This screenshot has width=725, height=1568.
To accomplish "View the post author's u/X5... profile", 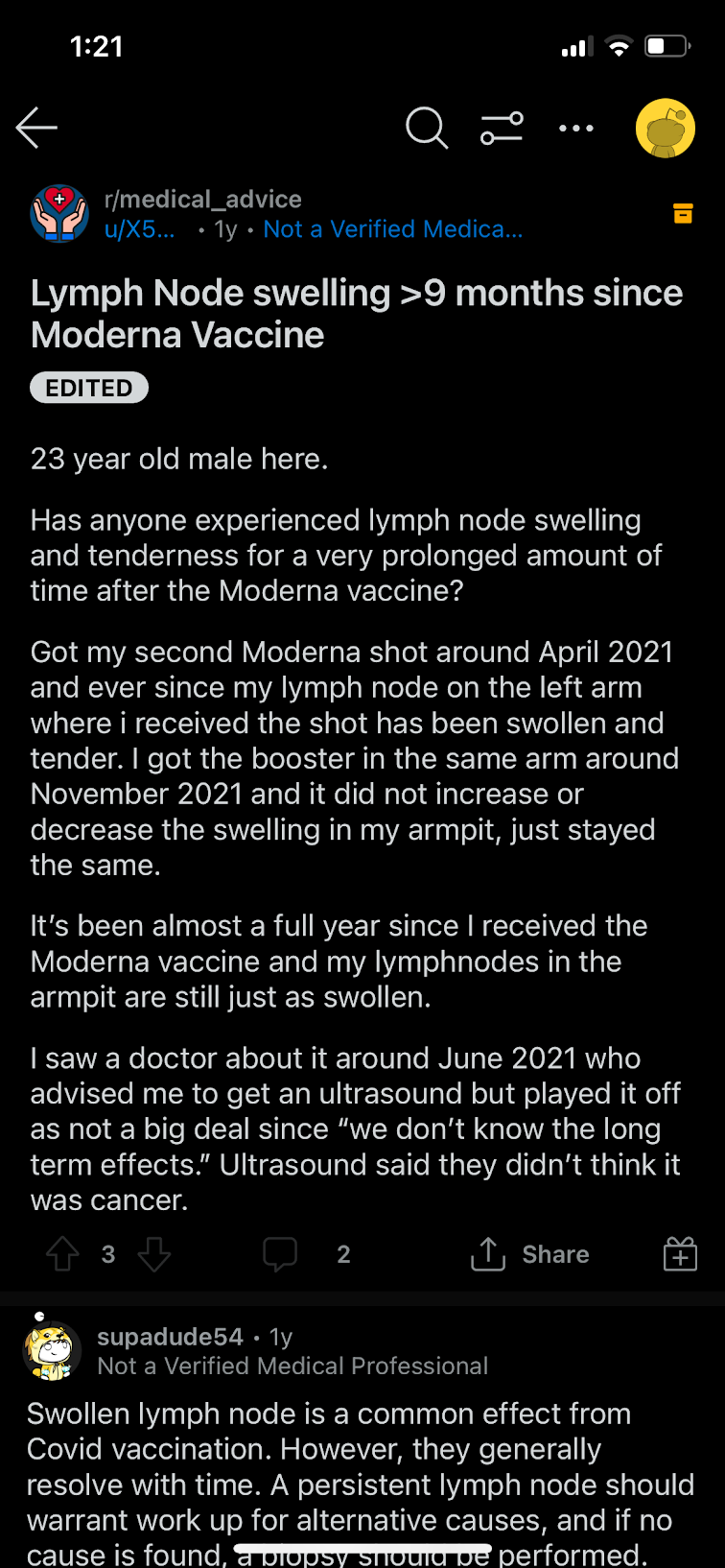I will [140, 229].
